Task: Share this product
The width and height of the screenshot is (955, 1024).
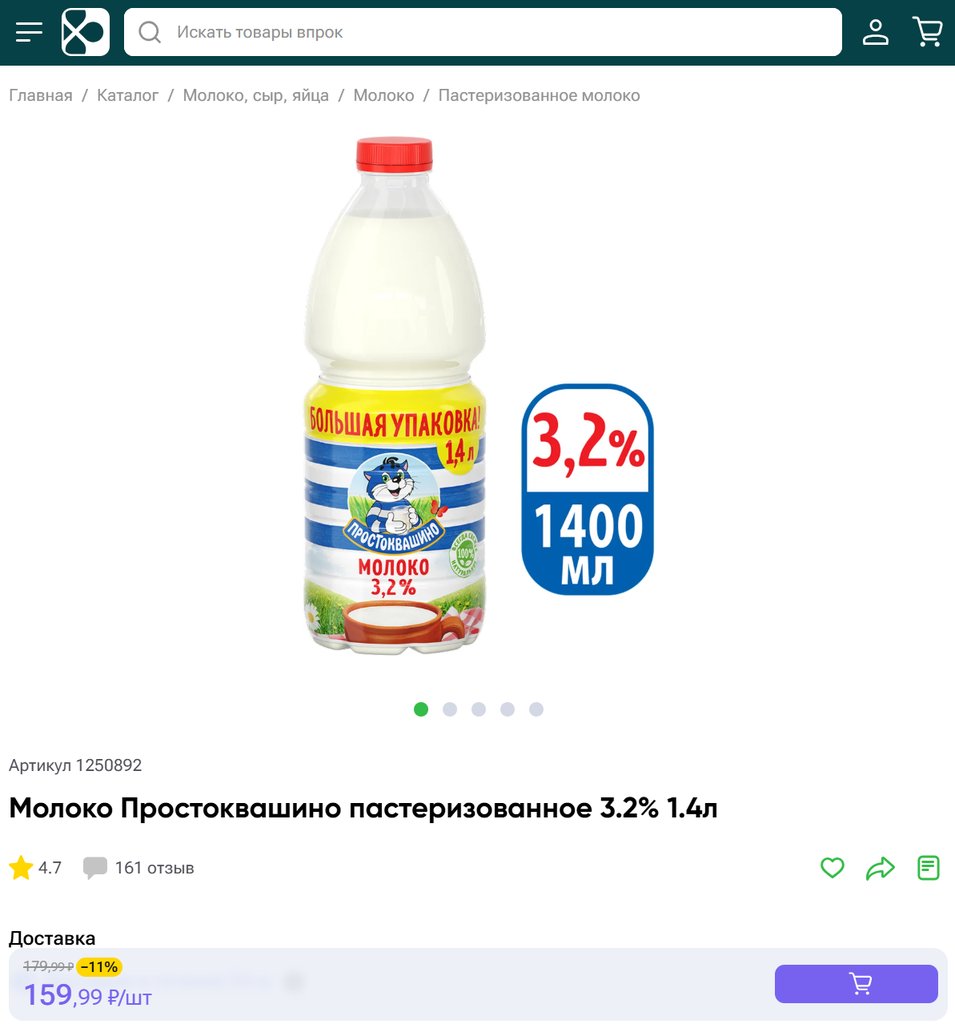Action: tap(880, 868)
